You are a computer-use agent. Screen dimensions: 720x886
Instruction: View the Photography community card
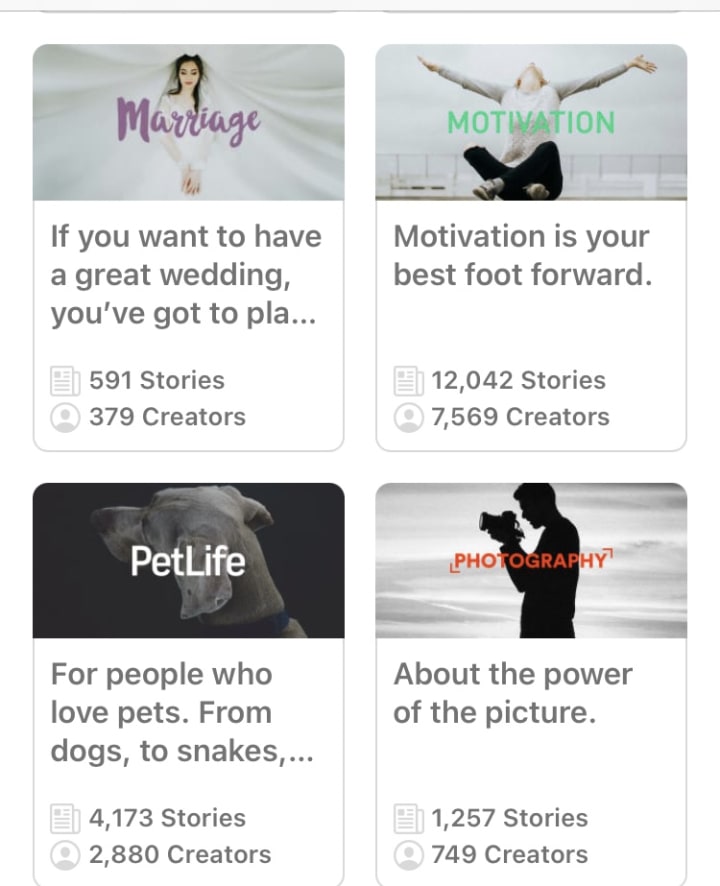point(531,684)
